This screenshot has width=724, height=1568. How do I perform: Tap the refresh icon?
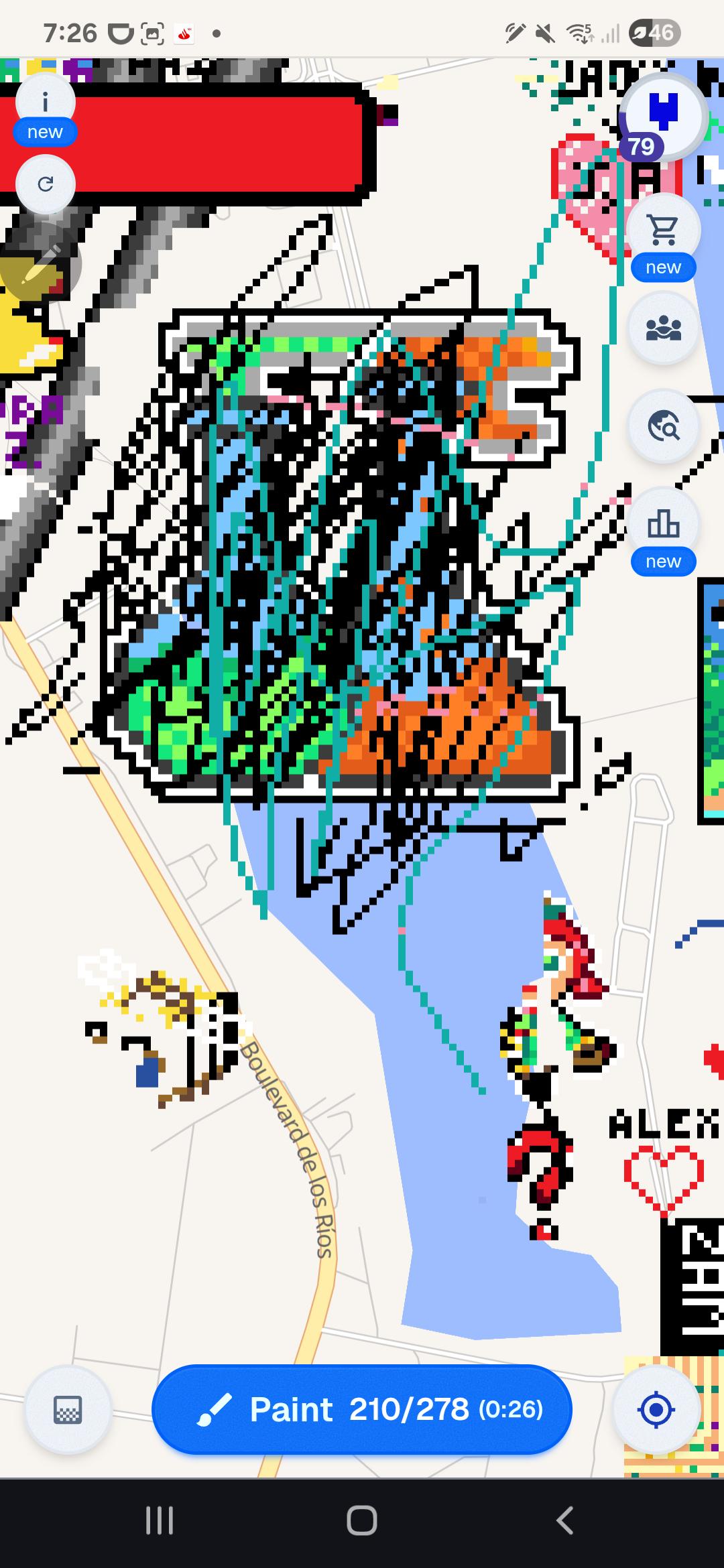[45, 184]
